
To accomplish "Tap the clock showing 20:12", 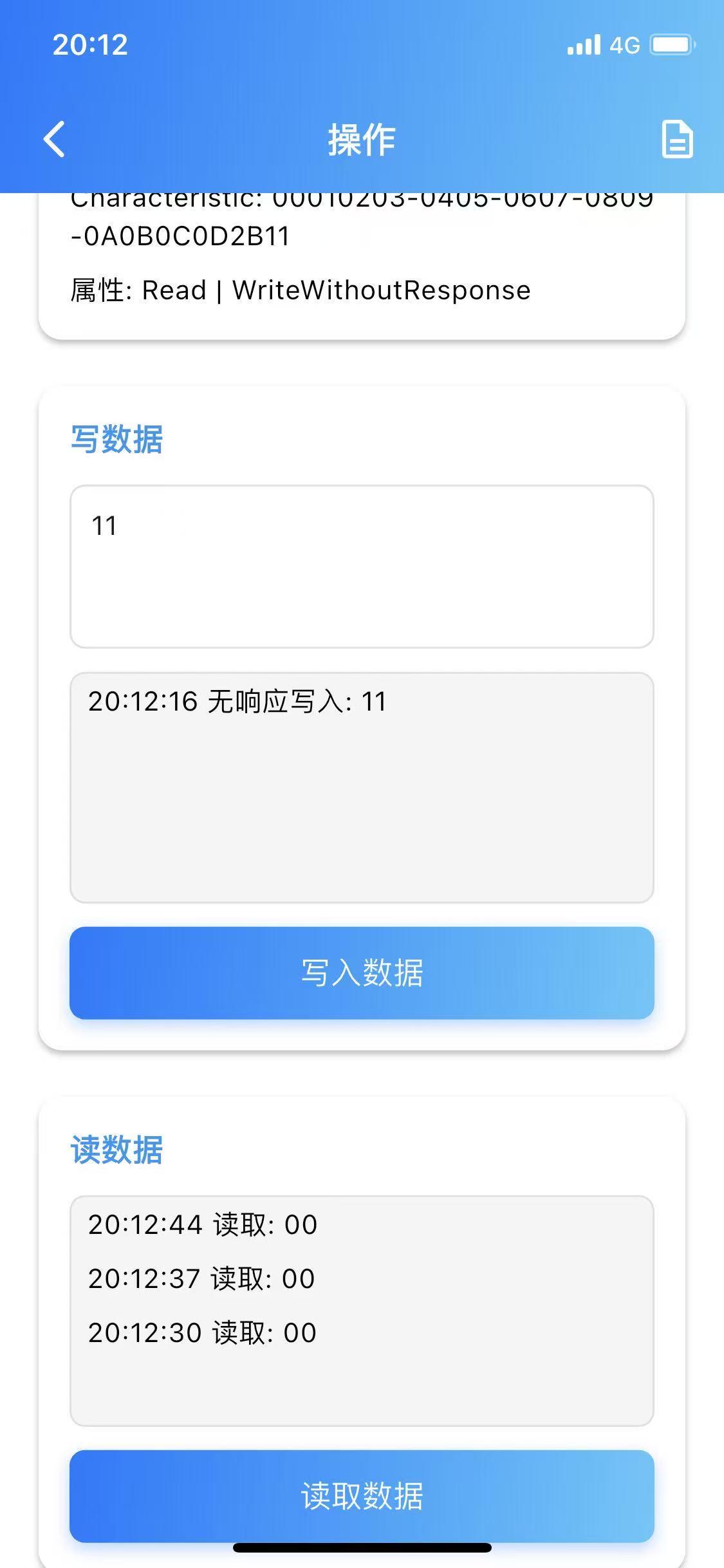I will pos(89,44).
